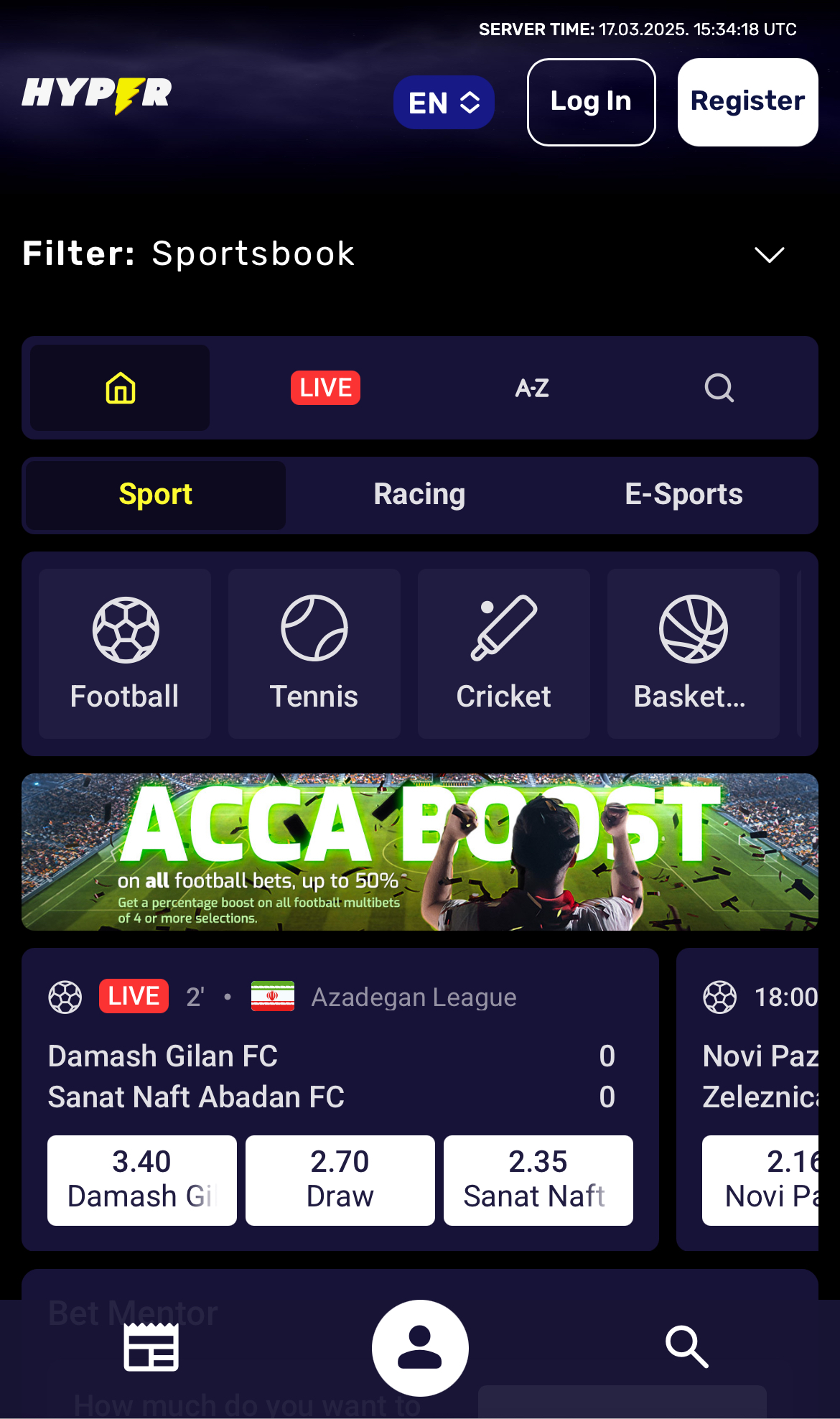Switch to the LIVE events view
Image resolution: width=840 pixels, height=1419 pixels.
[x=325, y=388]
